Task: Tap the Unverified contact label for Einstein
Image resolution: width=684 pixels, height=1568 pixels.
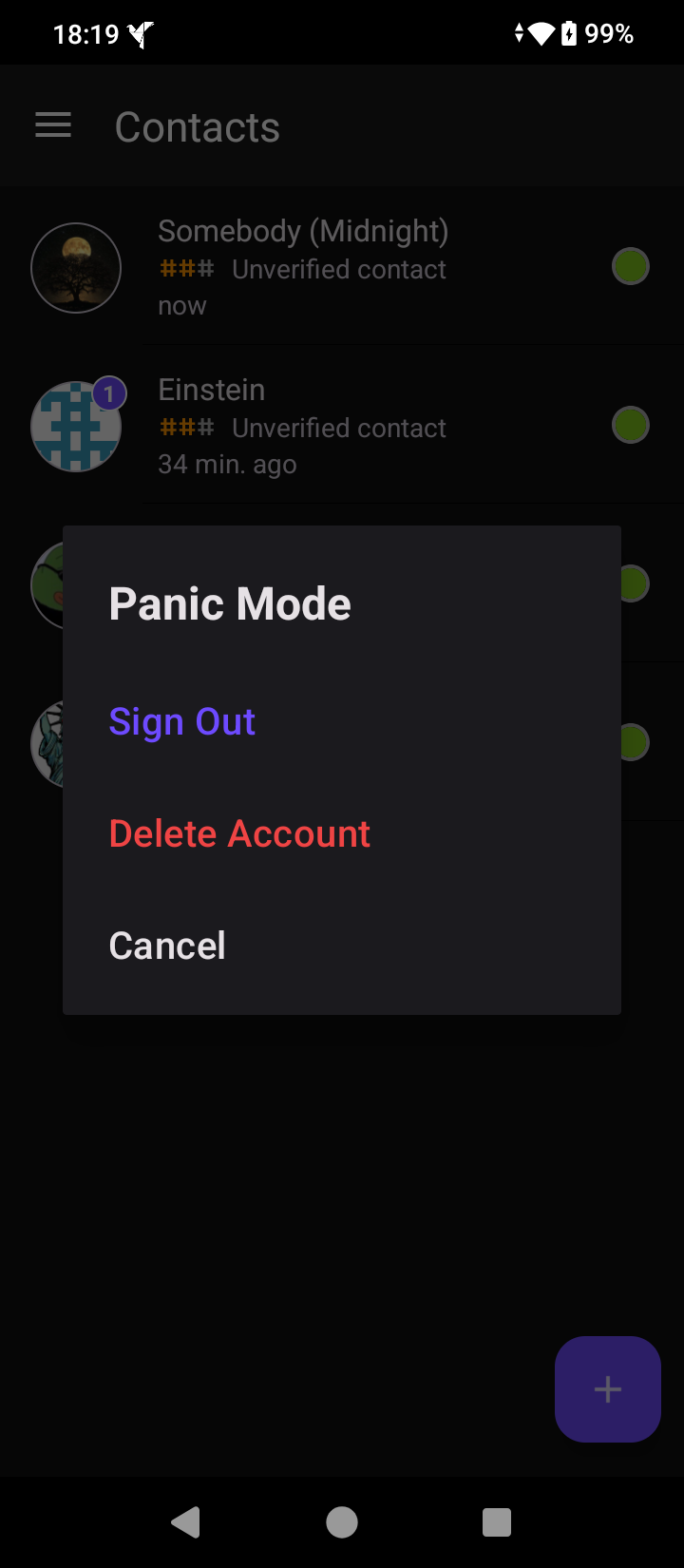Action: pos(339,427)
